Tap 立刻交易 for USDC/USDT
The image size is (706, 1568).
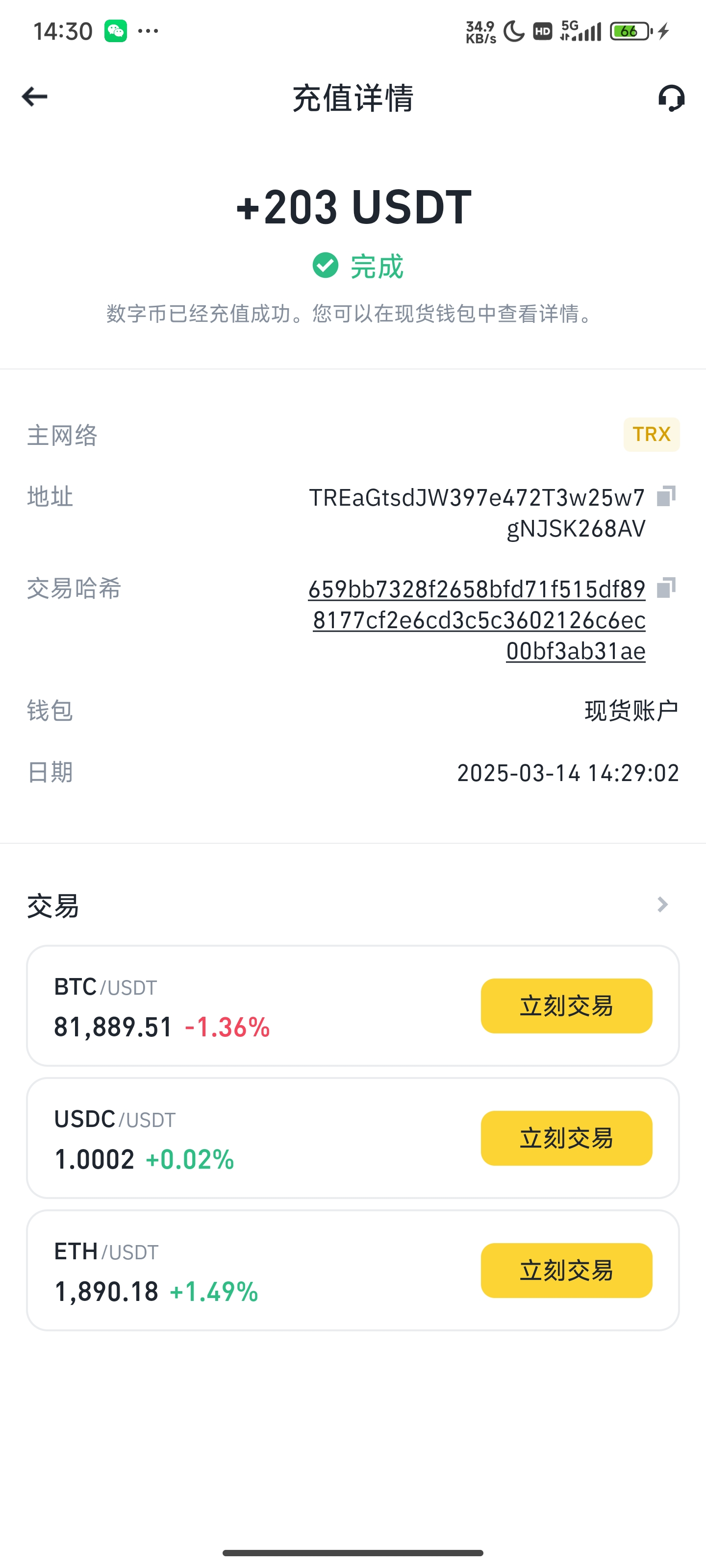566,1138
